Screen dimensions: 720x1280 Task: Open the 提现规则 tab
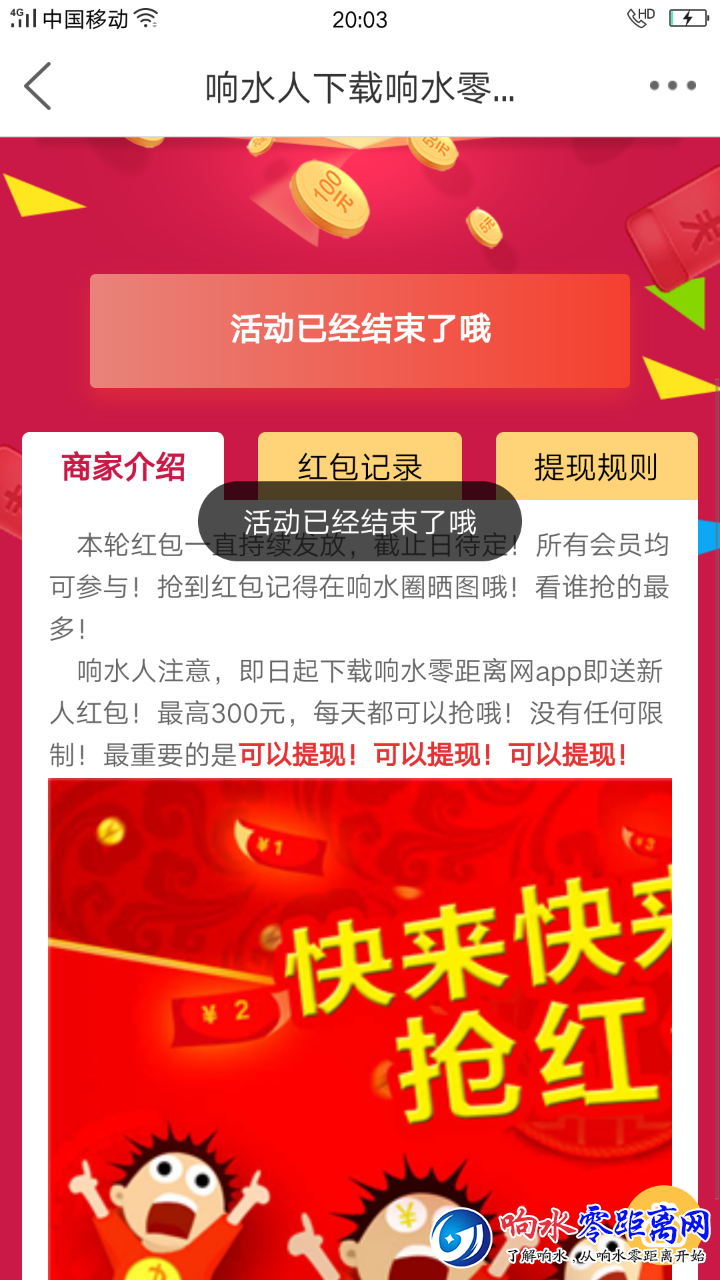[596, 466]
